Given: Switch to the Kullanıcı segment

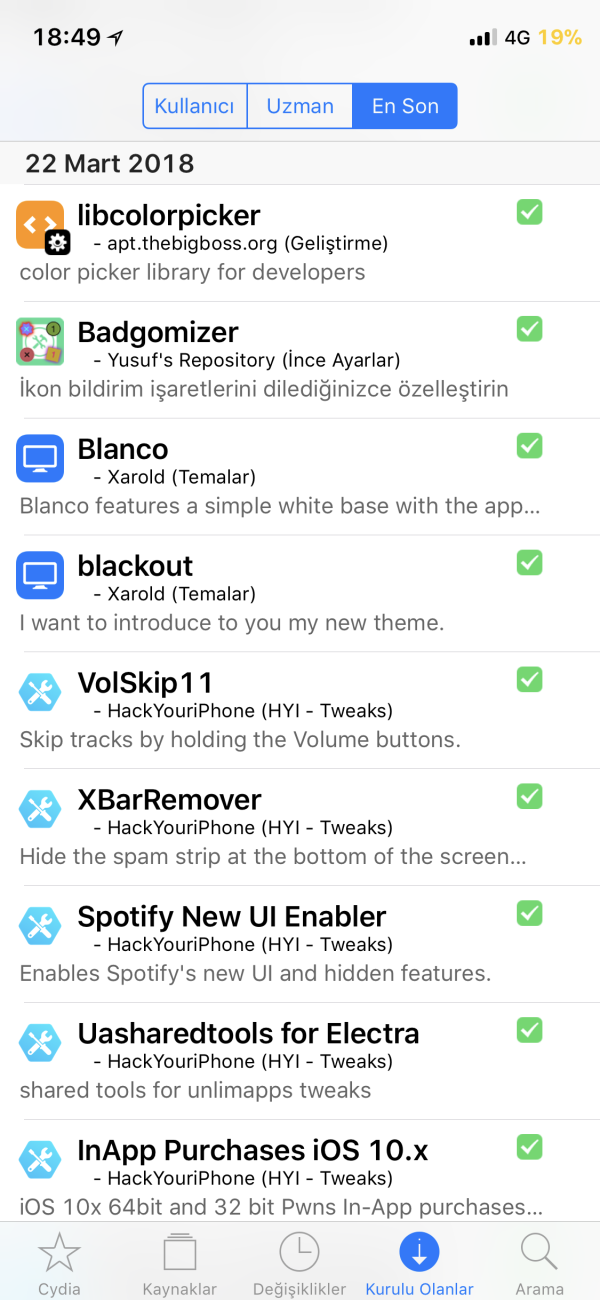Looking at the screenshot, I should point(196,106).
